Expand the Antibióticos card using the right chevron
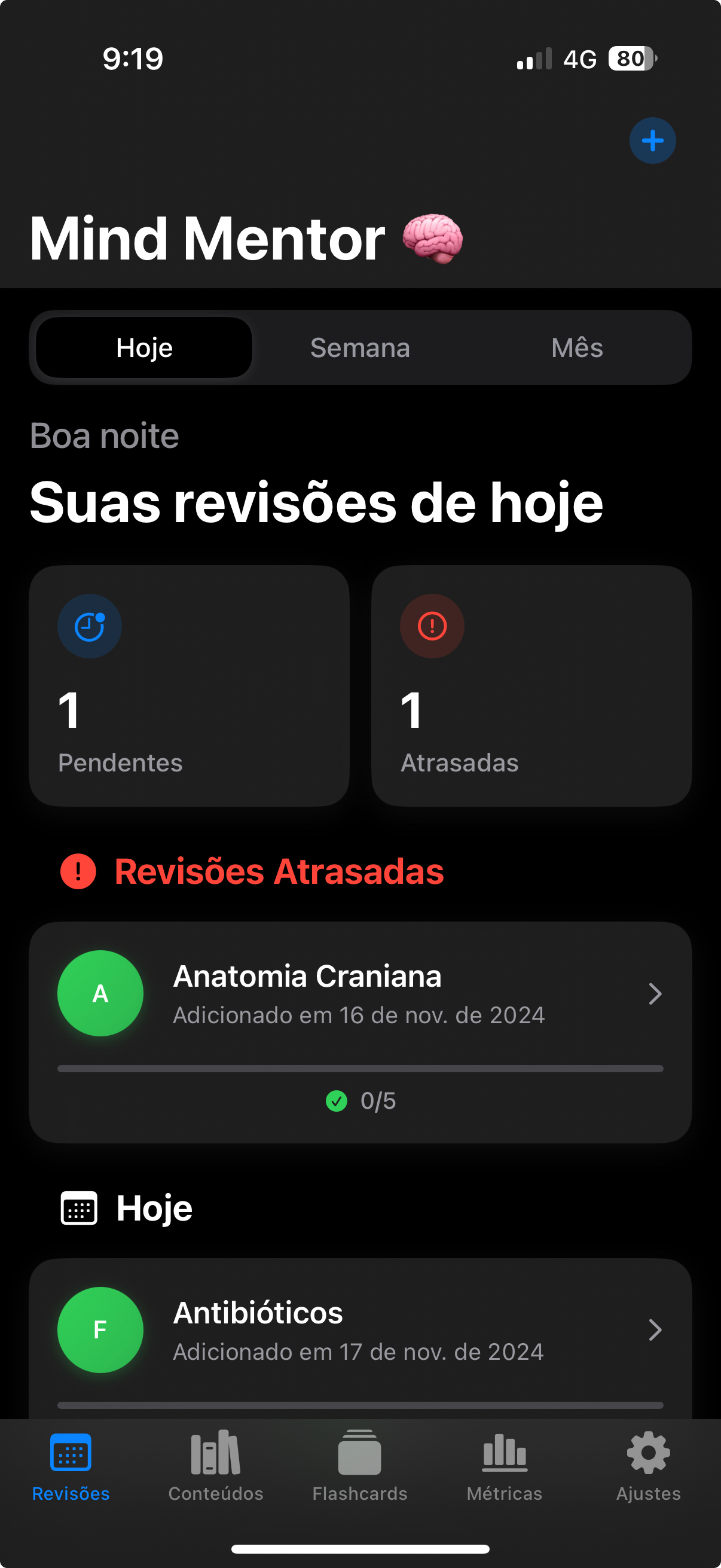721x1568 pixels. 655,1330
